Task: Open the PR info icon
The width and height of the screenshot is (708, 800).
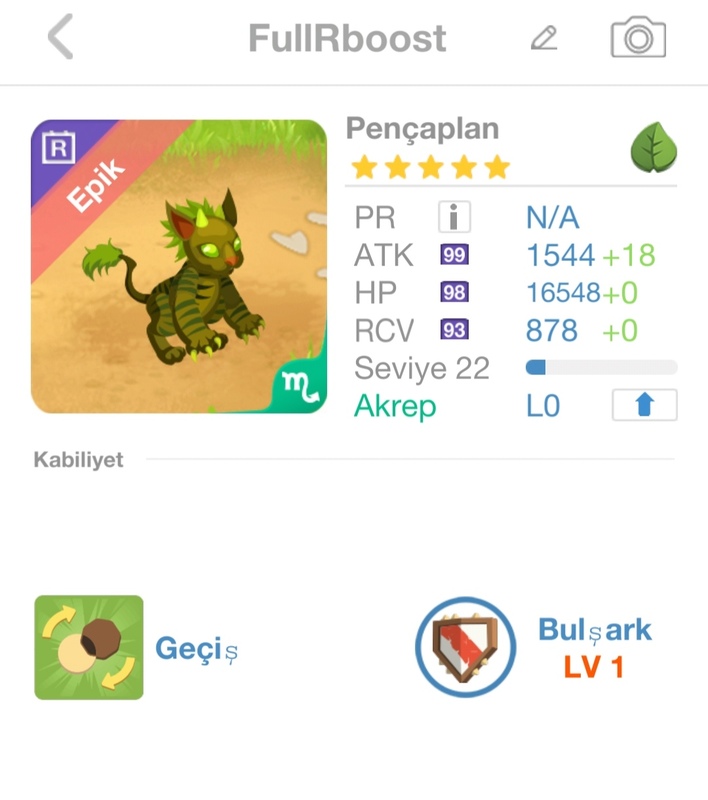Action: tap(454, 217)
